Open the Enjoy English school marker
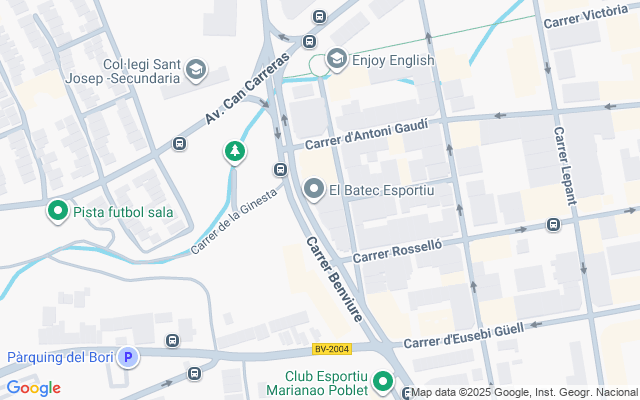 pos(336,60)
